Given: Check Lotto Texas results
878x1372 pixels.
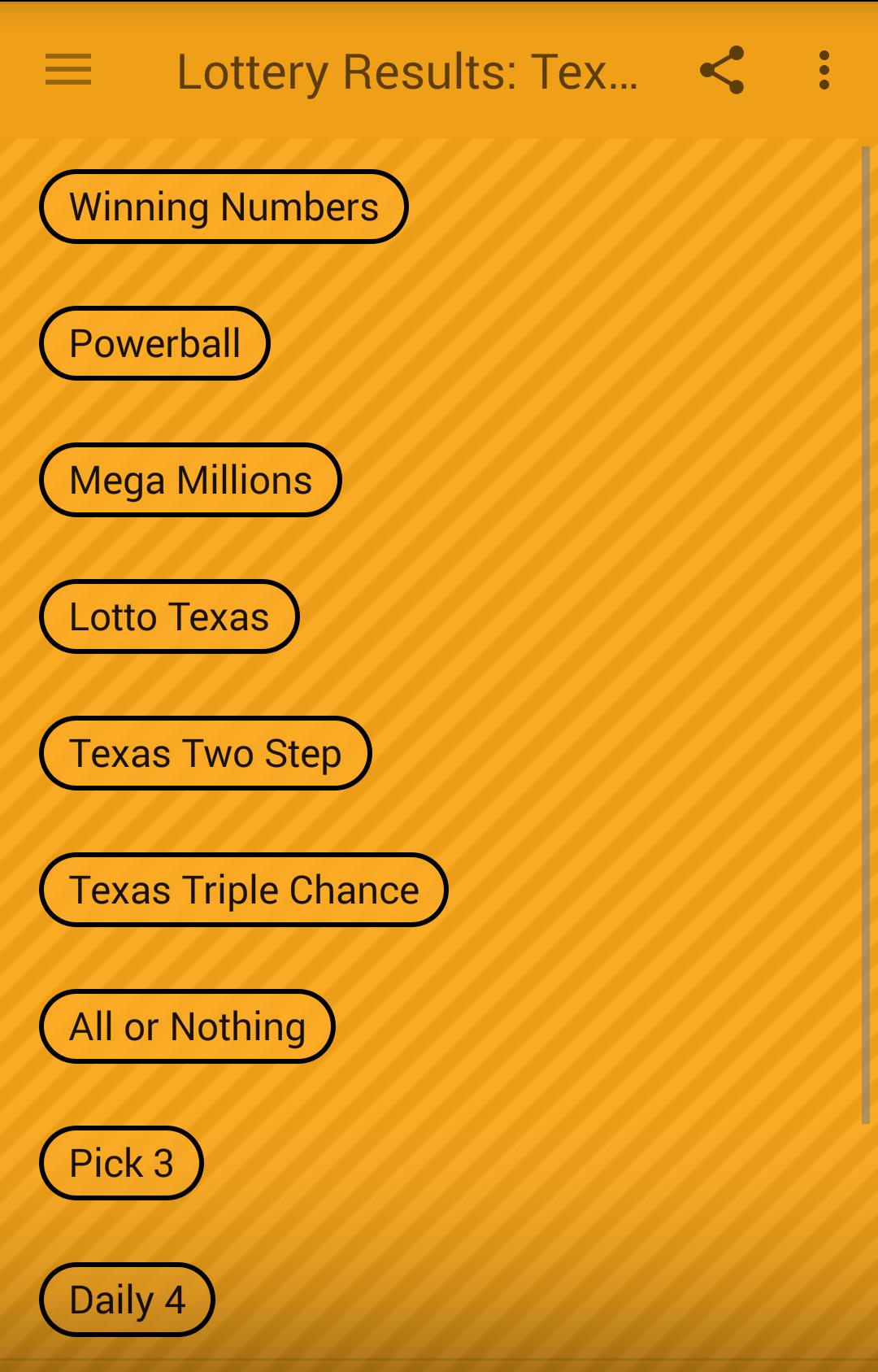Looking at the screenshot, I should [169, 616].
